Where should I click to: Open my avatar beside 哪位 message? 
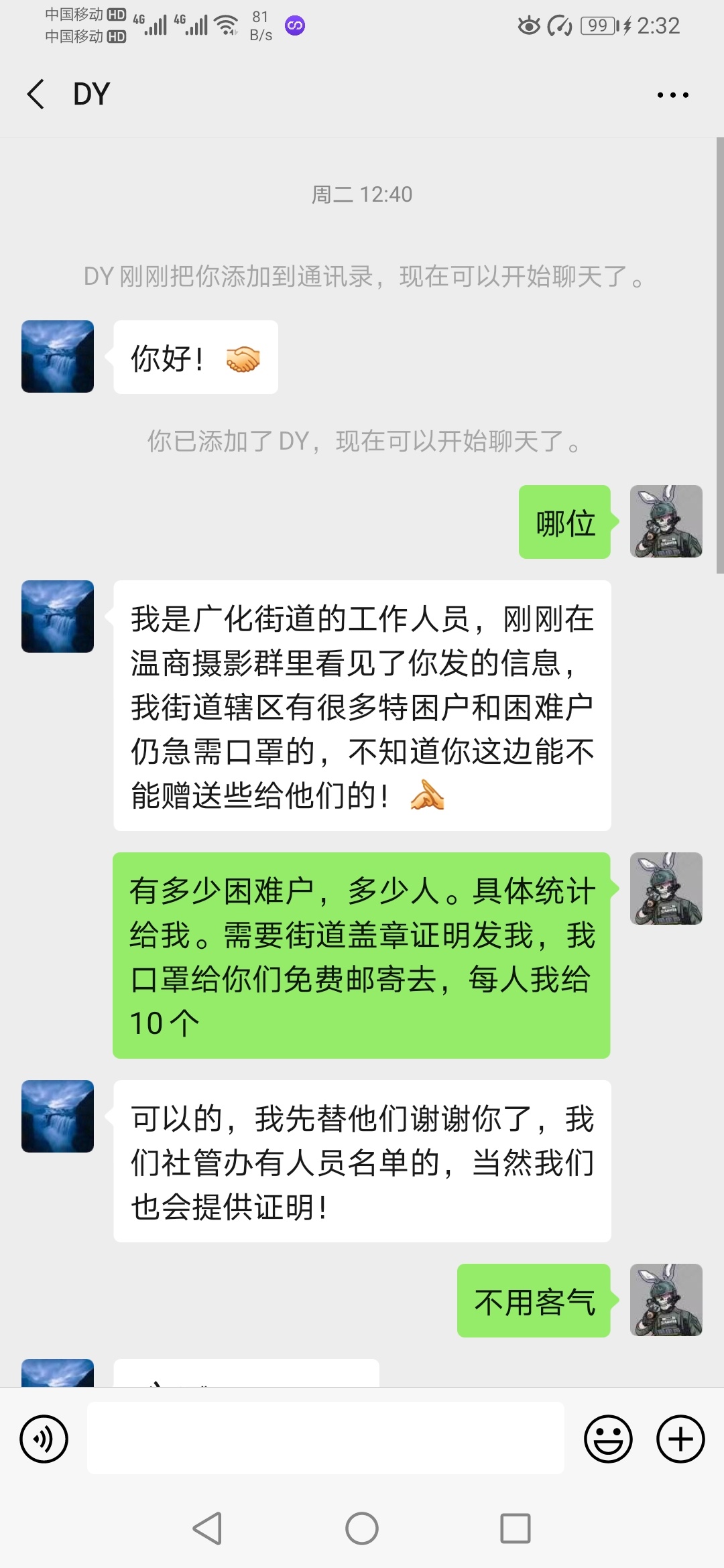[666, 521]
